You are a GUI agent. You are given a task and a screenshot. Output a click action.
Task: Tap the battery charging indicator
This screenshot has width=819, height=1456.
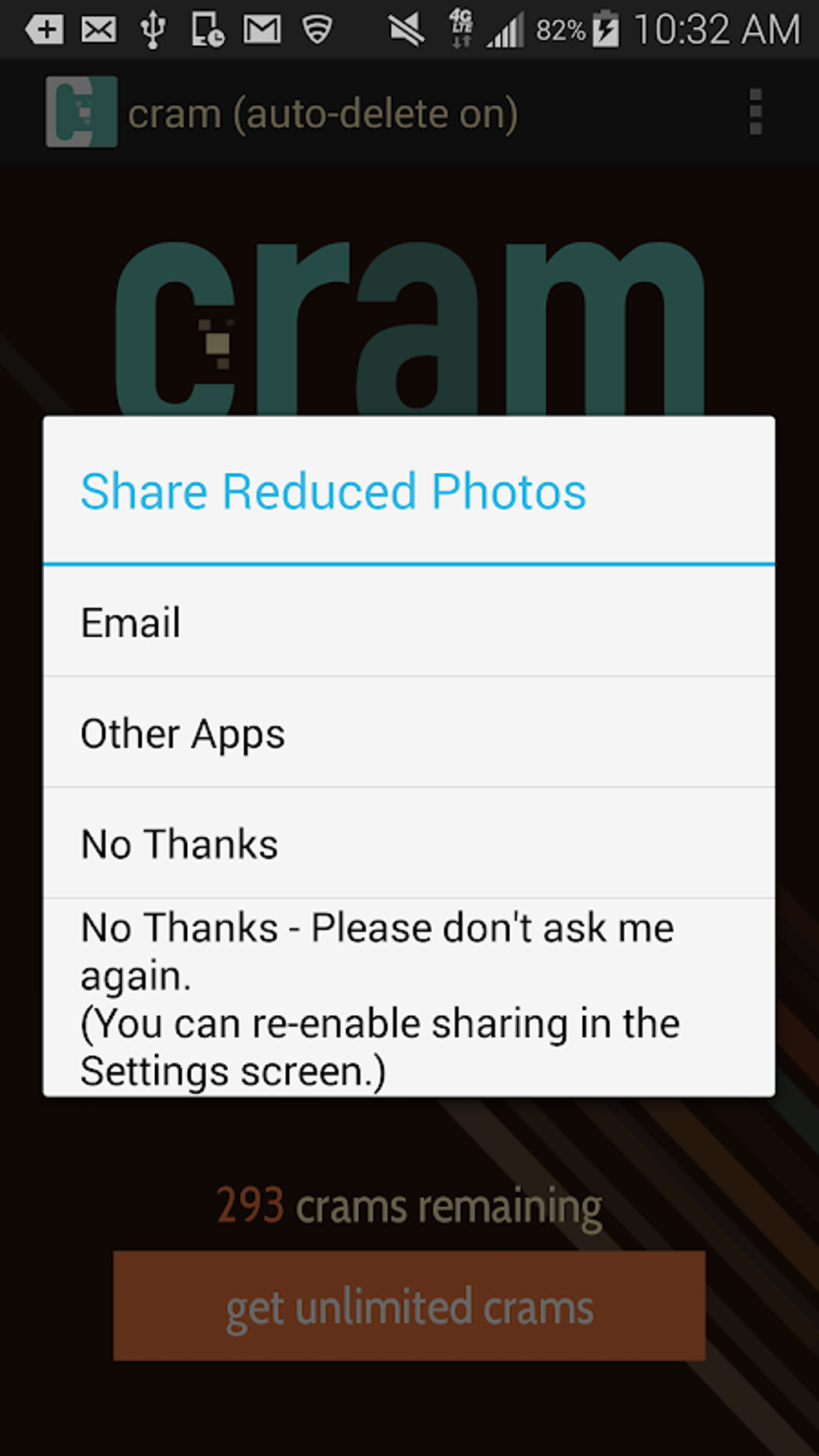[x=606, y=29]
